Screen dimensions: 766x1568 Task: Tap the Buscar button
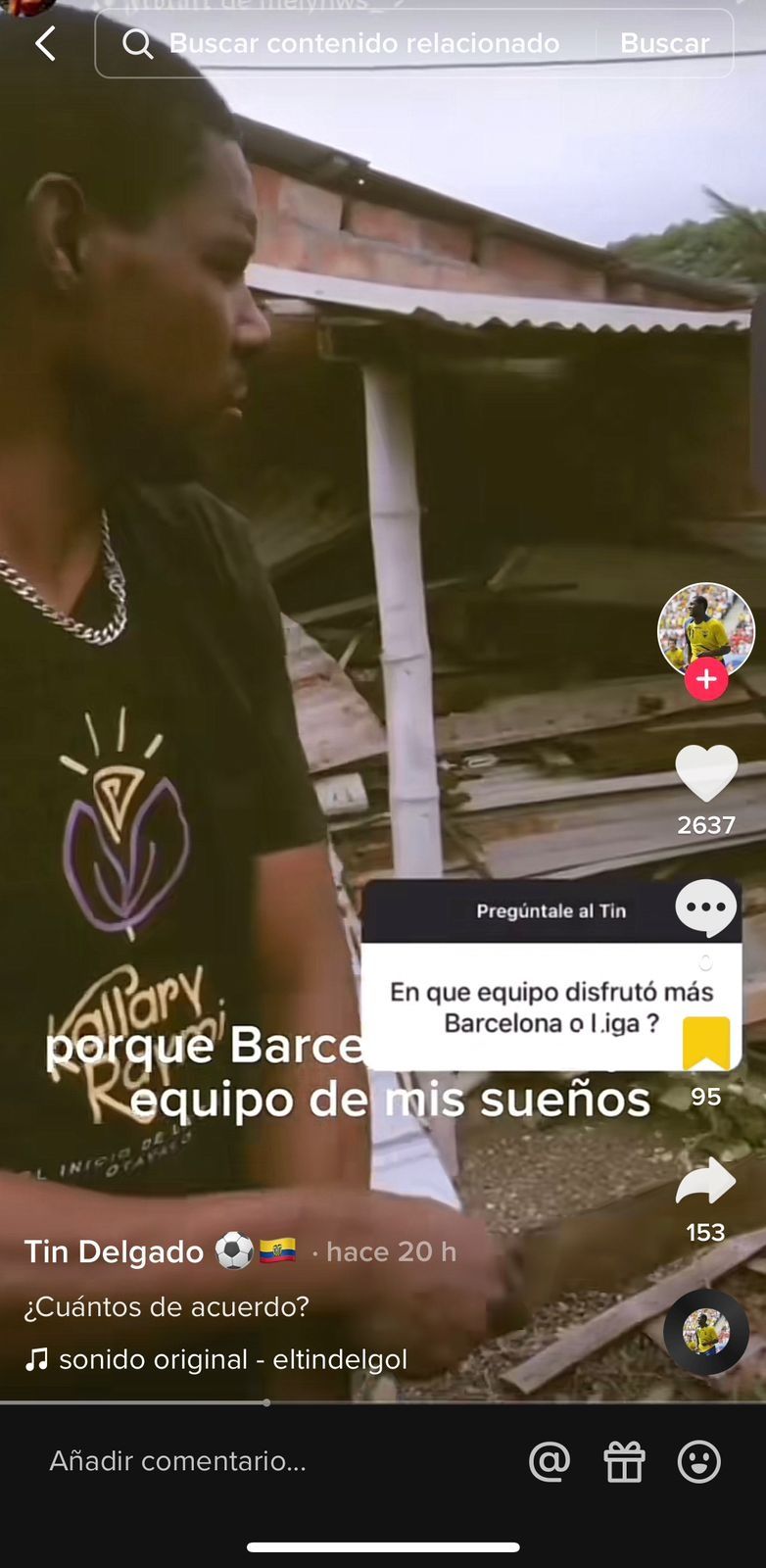pos(664,43)
